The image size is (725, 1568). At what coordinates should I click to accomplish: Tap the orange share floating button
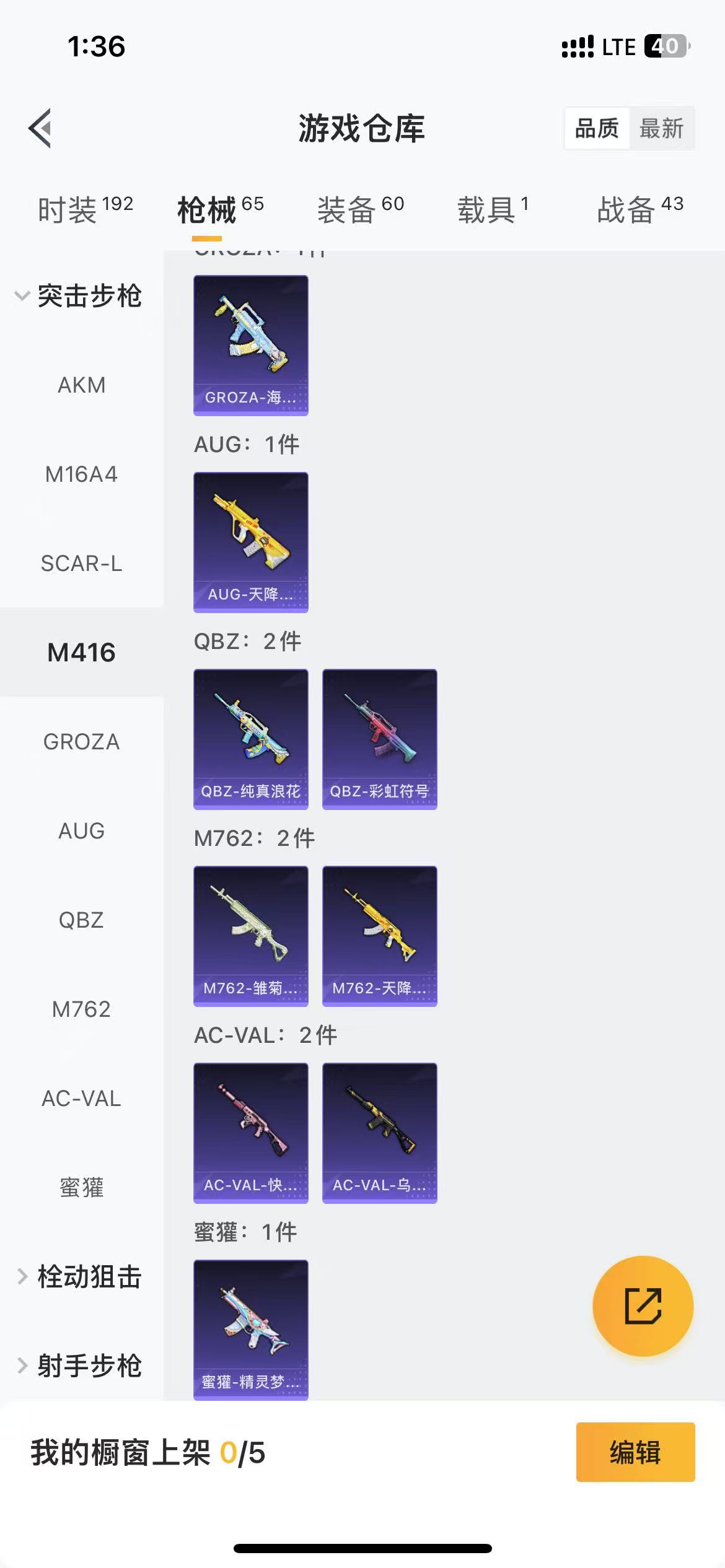(643, 1307)
